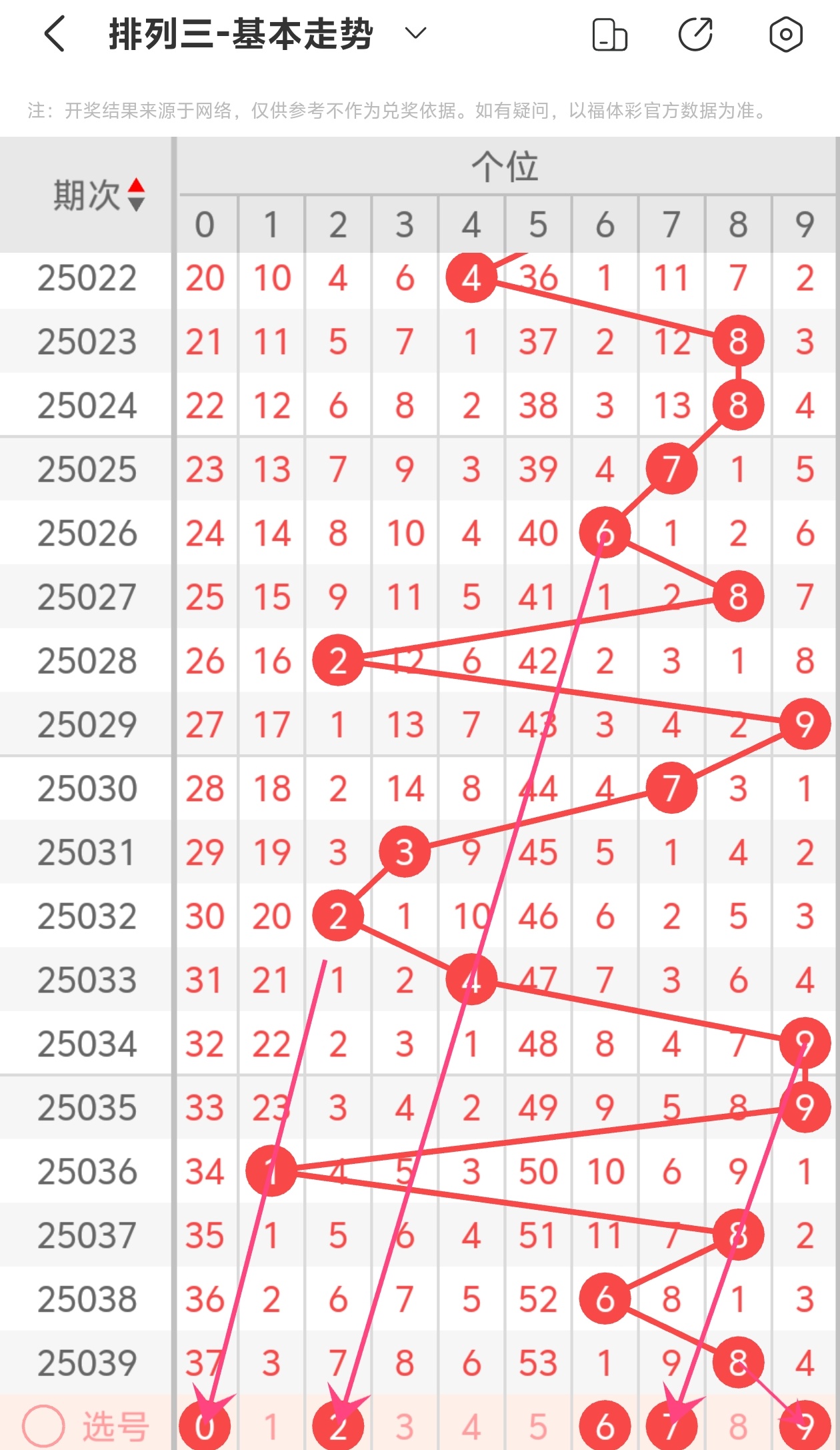840x1450 pixels.
Task: Switch screen orientation via device icon
Action: [609, 35]
